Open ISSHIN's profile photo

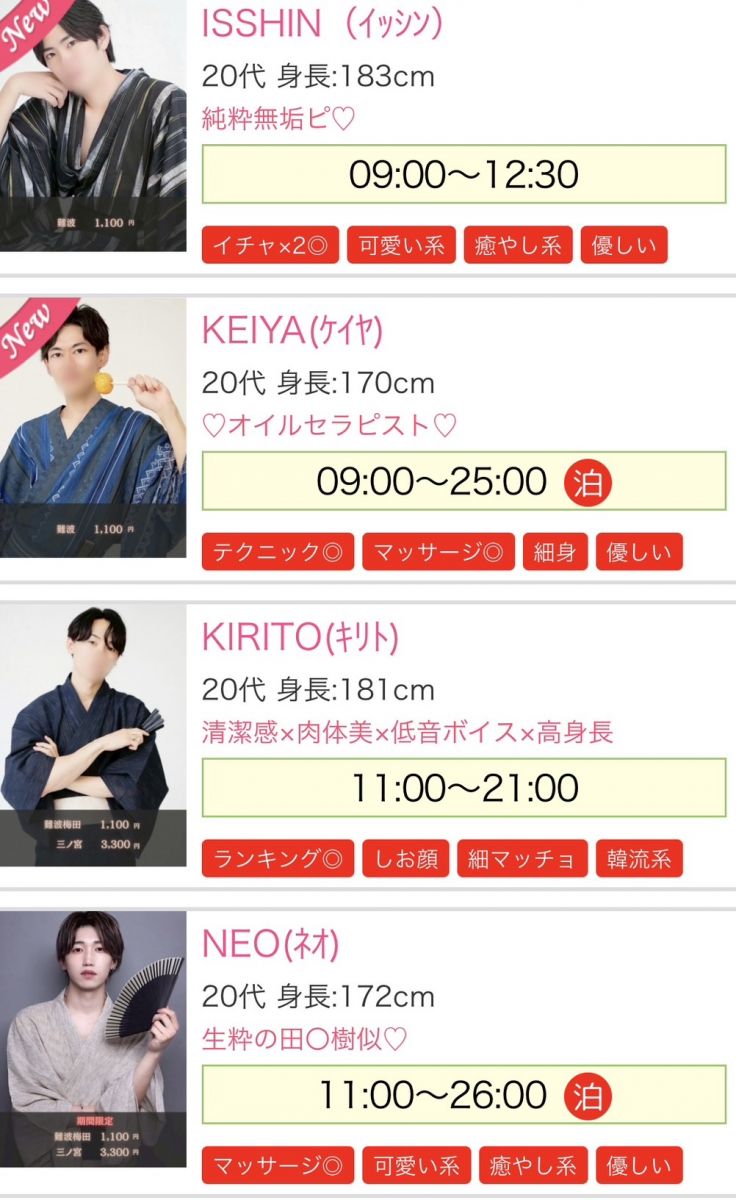[x=93, y=125]
